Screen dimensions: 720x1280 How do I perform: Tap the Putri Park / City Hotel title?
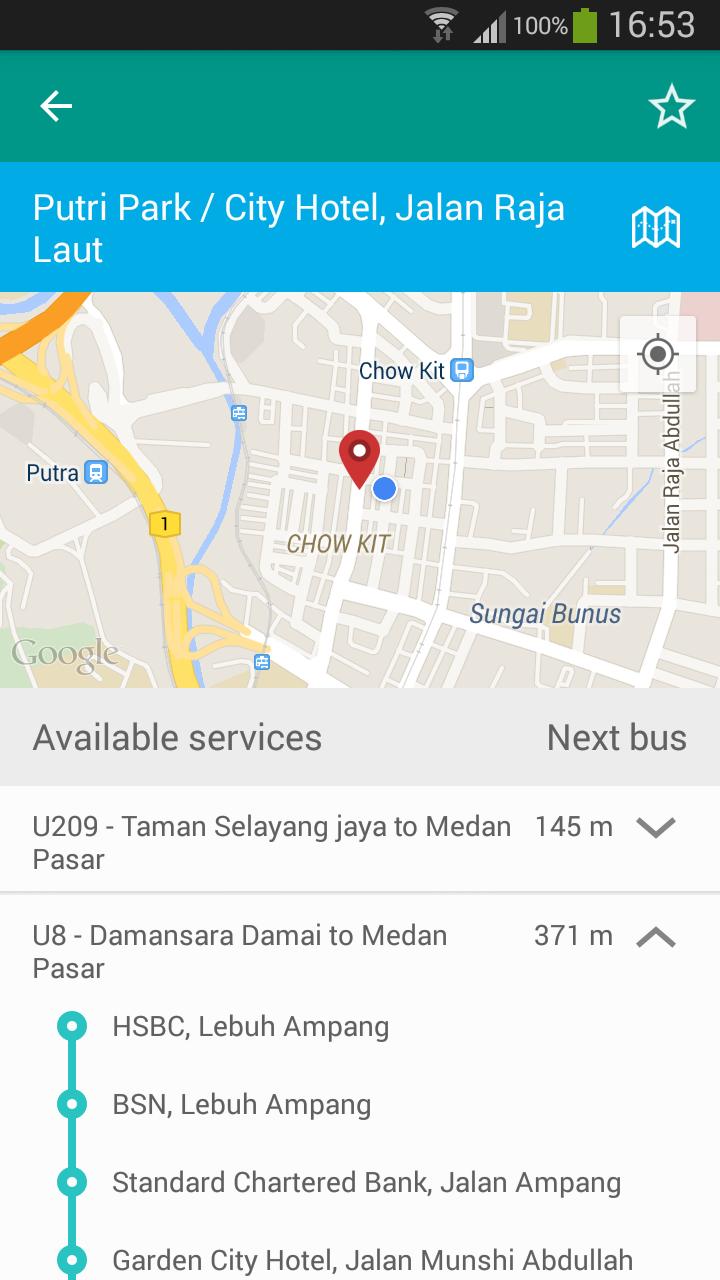click(300, 228)
